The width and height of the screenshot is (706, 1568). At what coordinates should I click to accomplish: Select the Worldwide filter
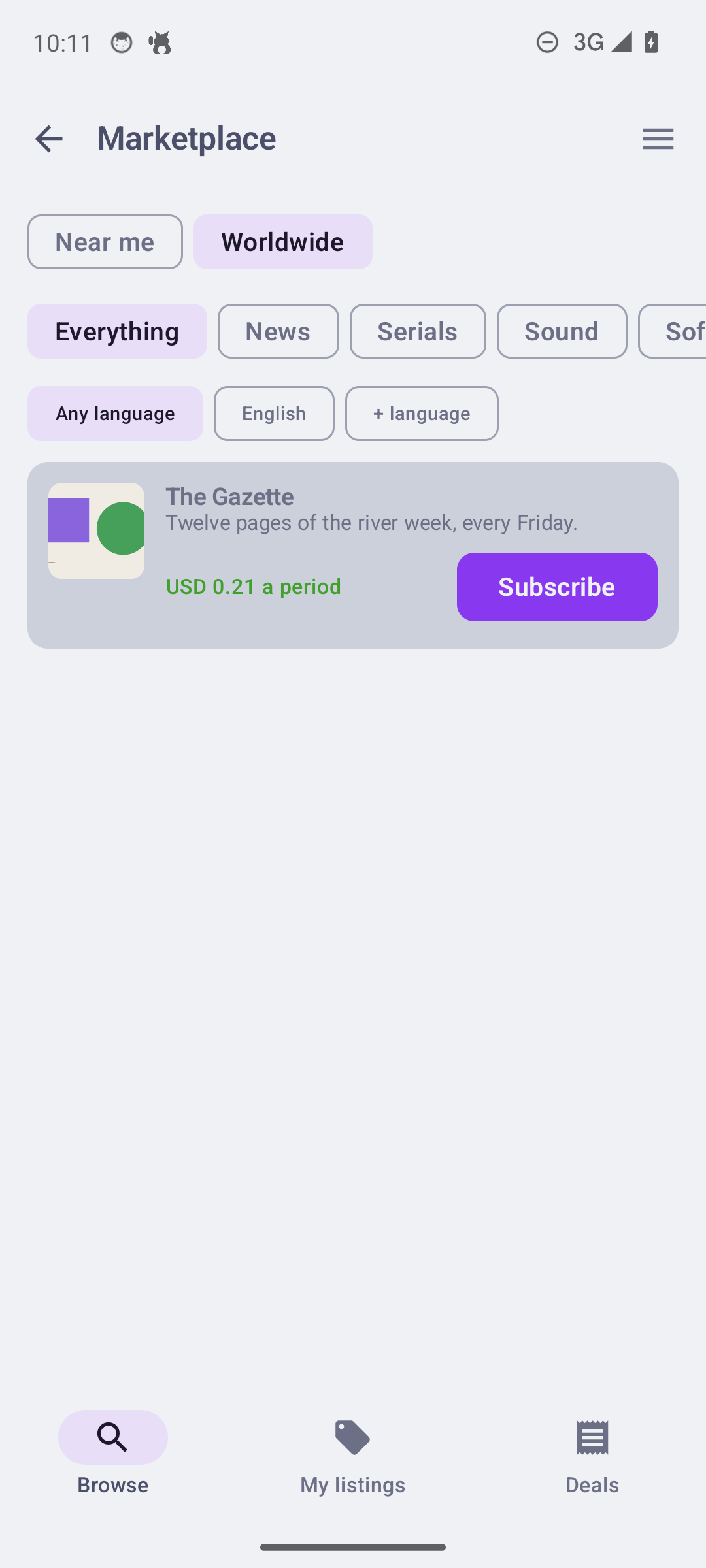tap(283, 242)
